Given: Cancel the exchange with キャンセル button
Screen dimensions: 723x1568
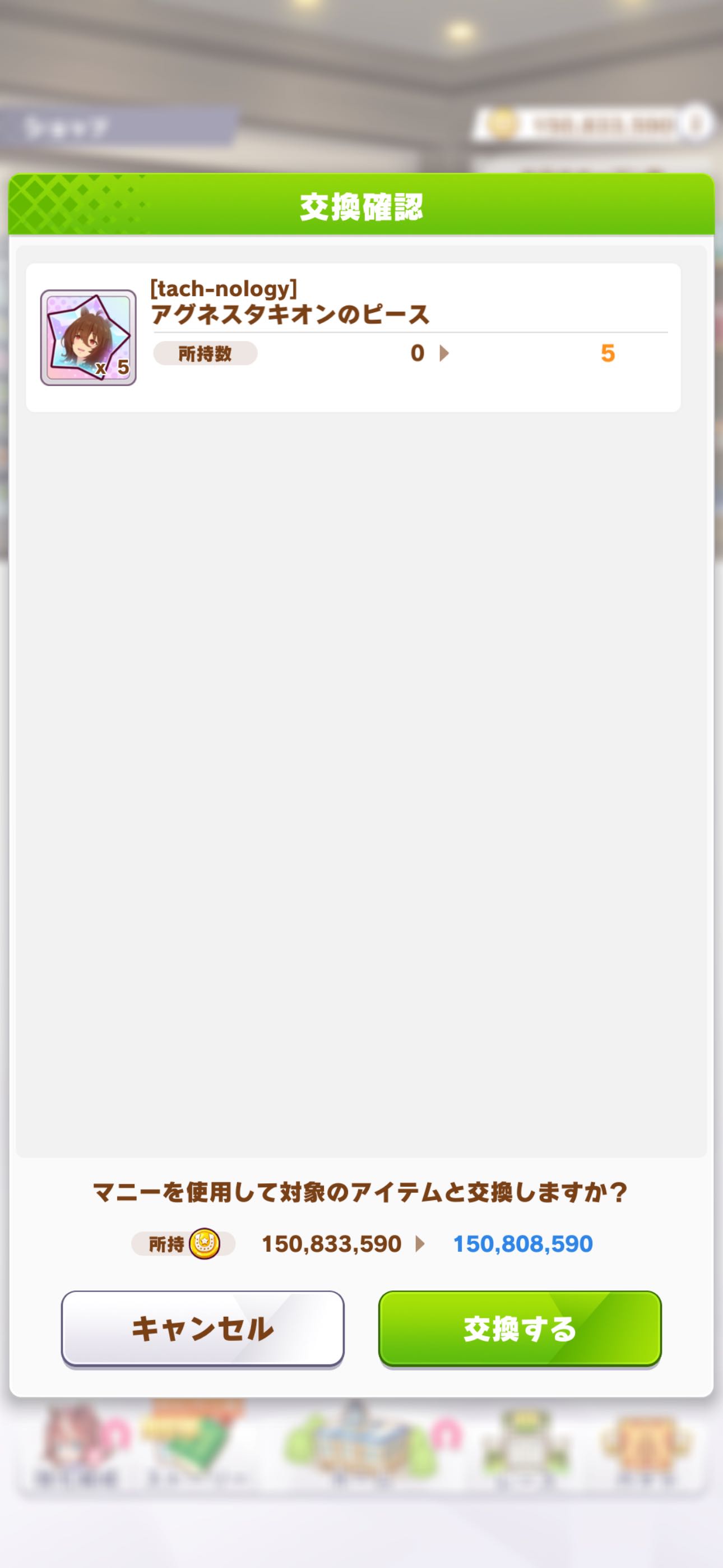Looking at the screenshot, I should pyautogui.click(x=203, y=1328).
